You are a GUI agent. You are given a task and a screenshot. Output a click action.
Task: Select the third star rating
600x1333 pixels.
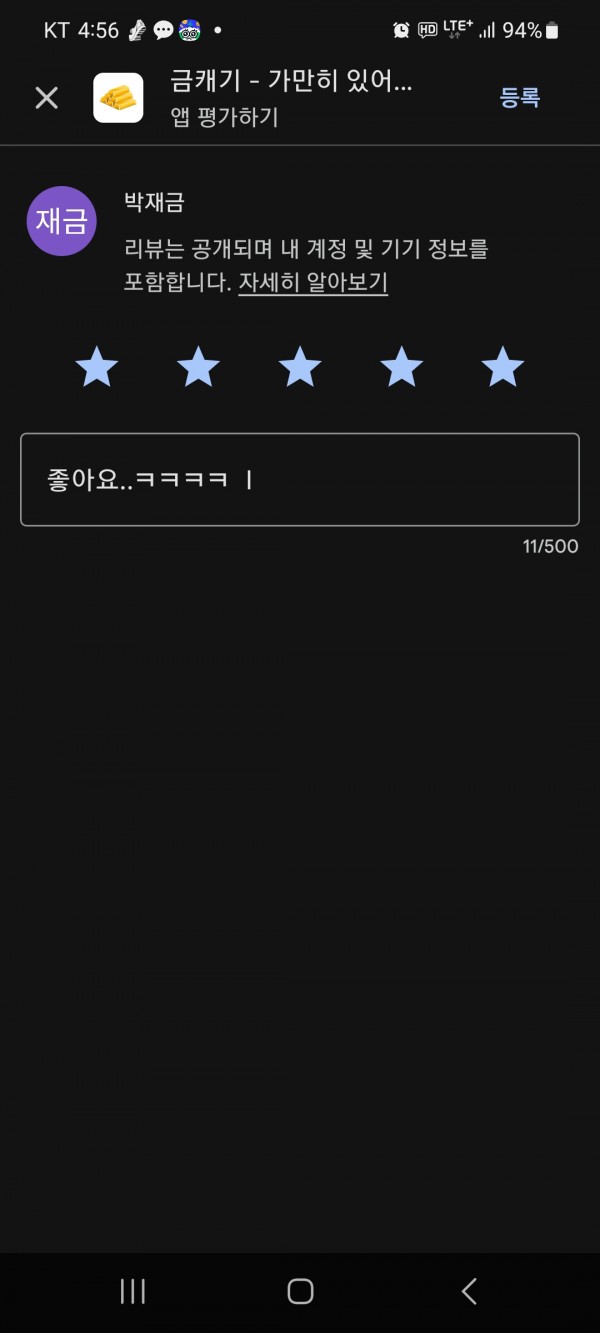click(300, 368)
